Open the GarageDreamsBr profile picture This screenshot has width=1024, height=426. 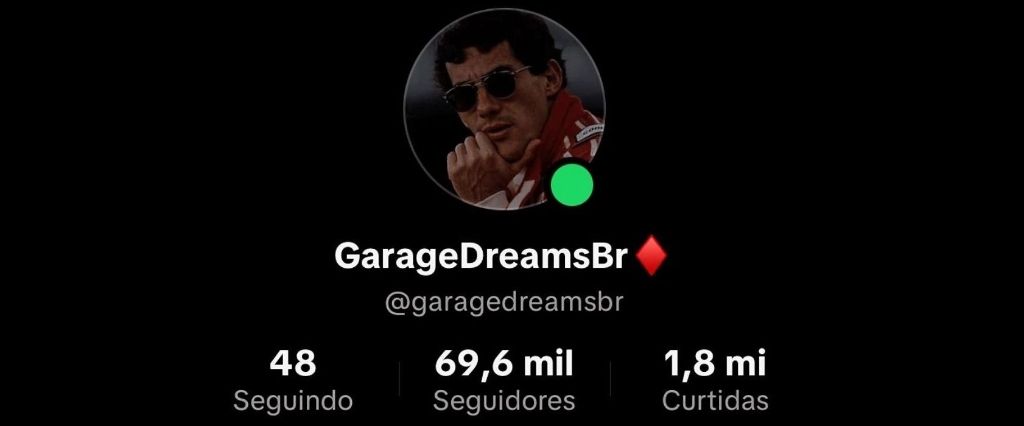point(503,110)
